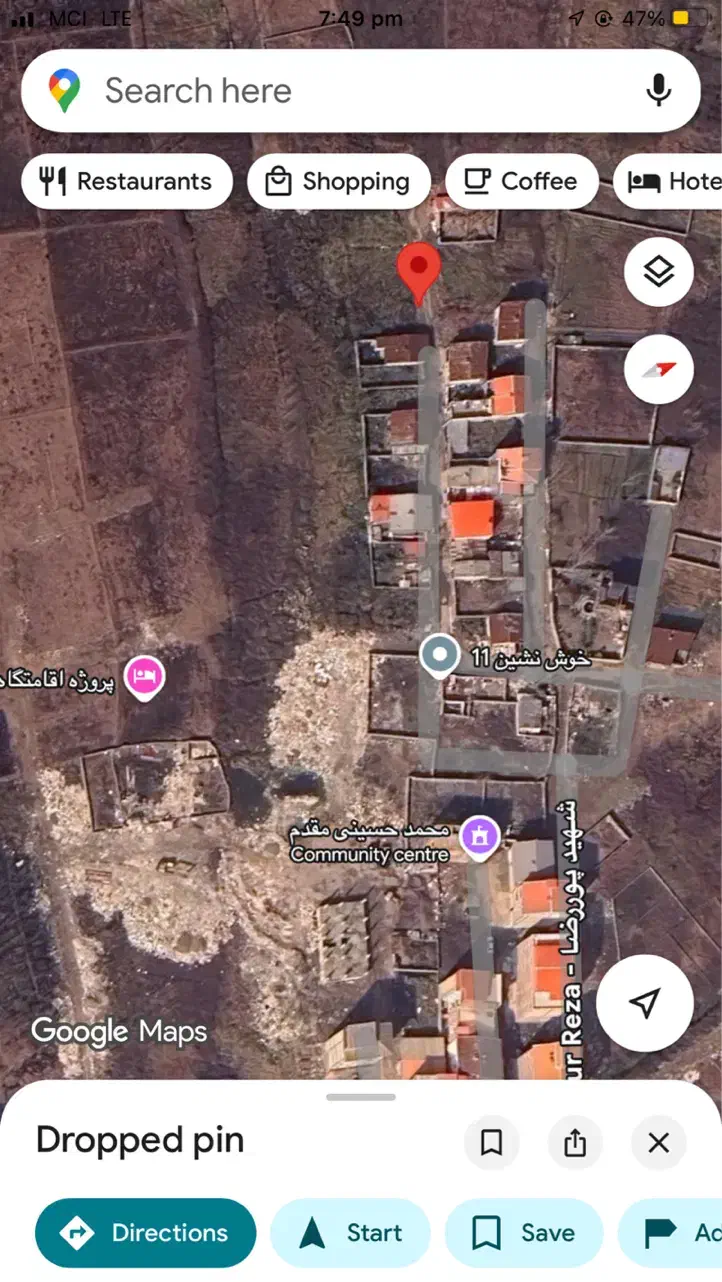Select the Coffee chip
Viewport: 722px width, 1282px height.
tap(521, 181)
